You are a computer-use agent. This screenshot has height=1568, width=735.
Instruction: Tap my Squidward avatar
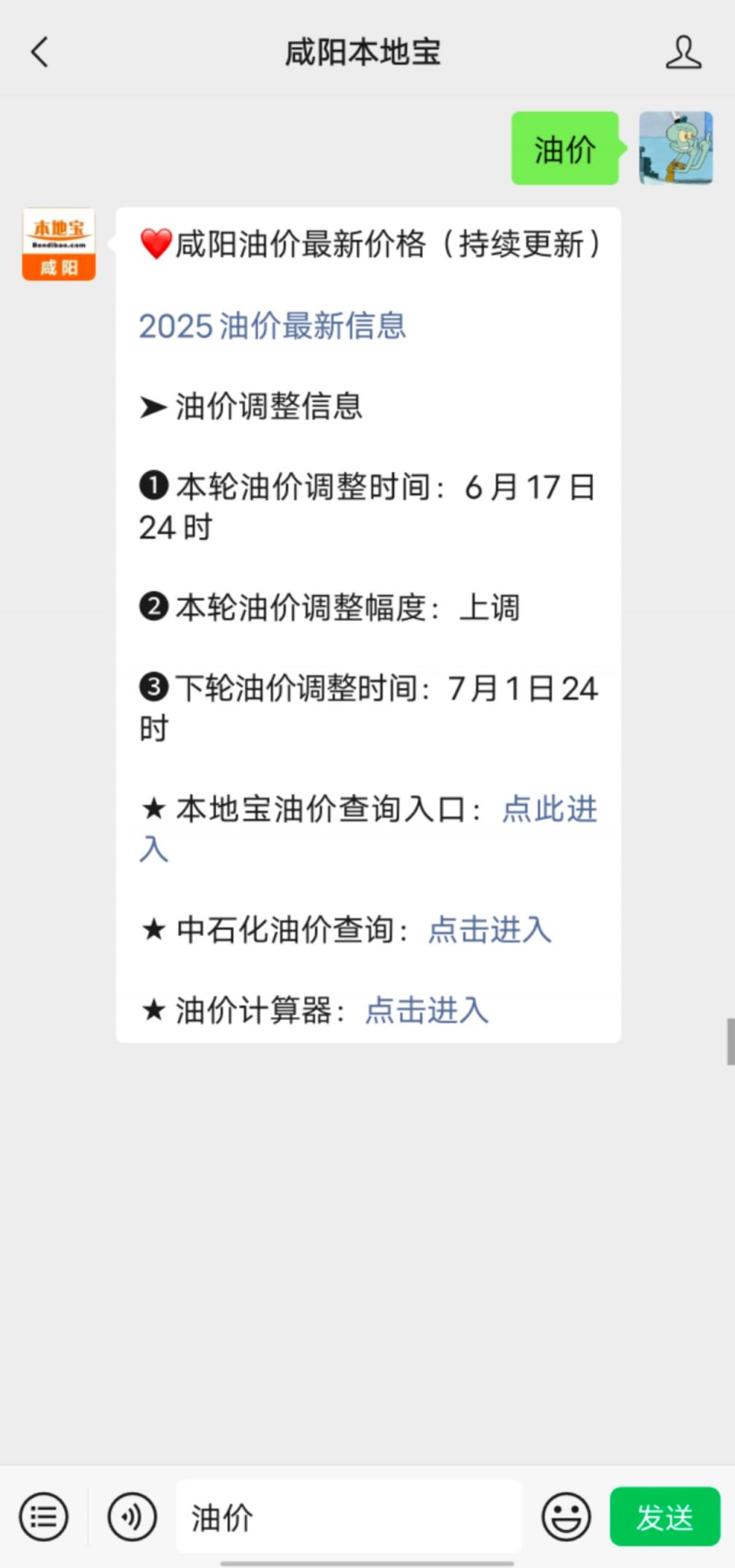click(676, 148)
